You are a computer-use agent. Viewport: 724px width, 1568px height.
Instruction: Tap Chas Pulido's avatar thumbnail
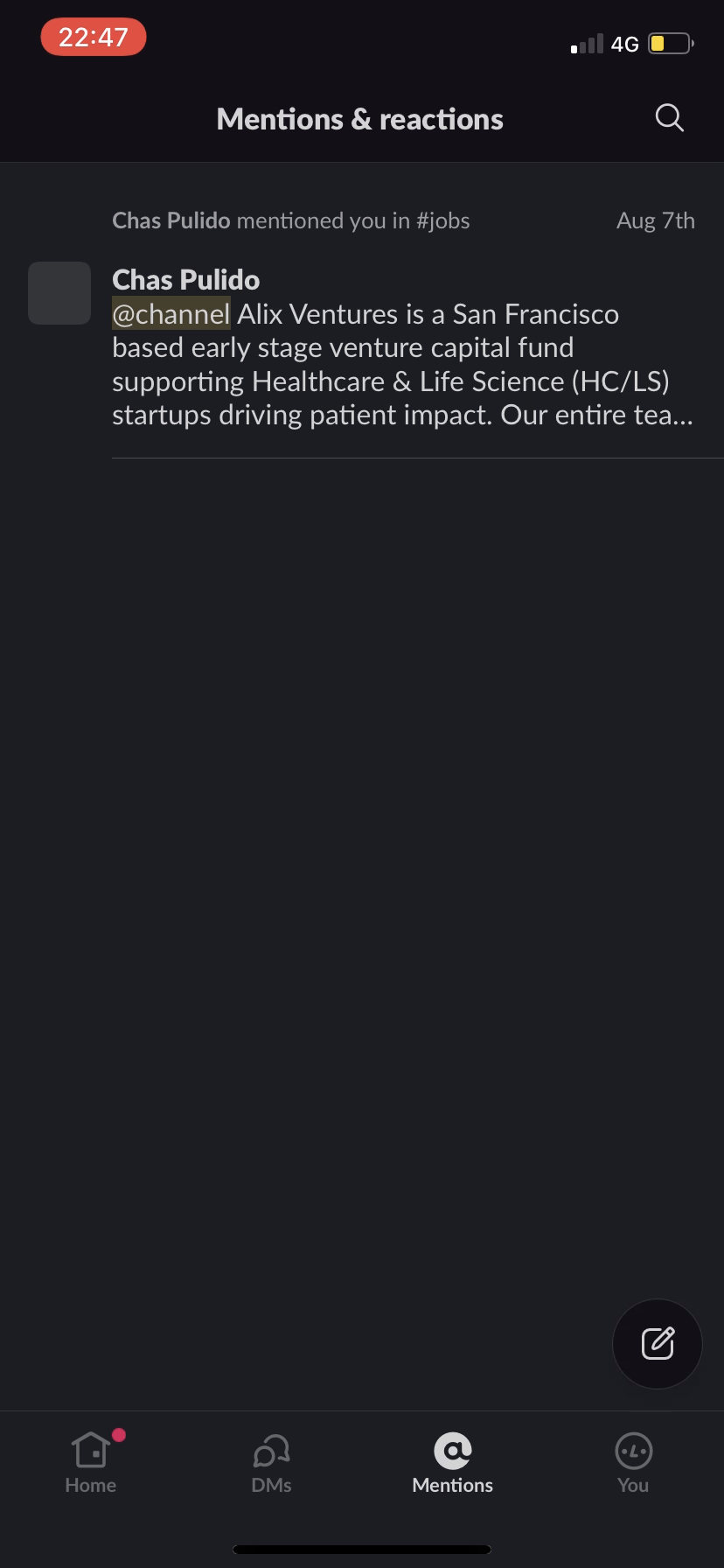(x=59, y=292)
